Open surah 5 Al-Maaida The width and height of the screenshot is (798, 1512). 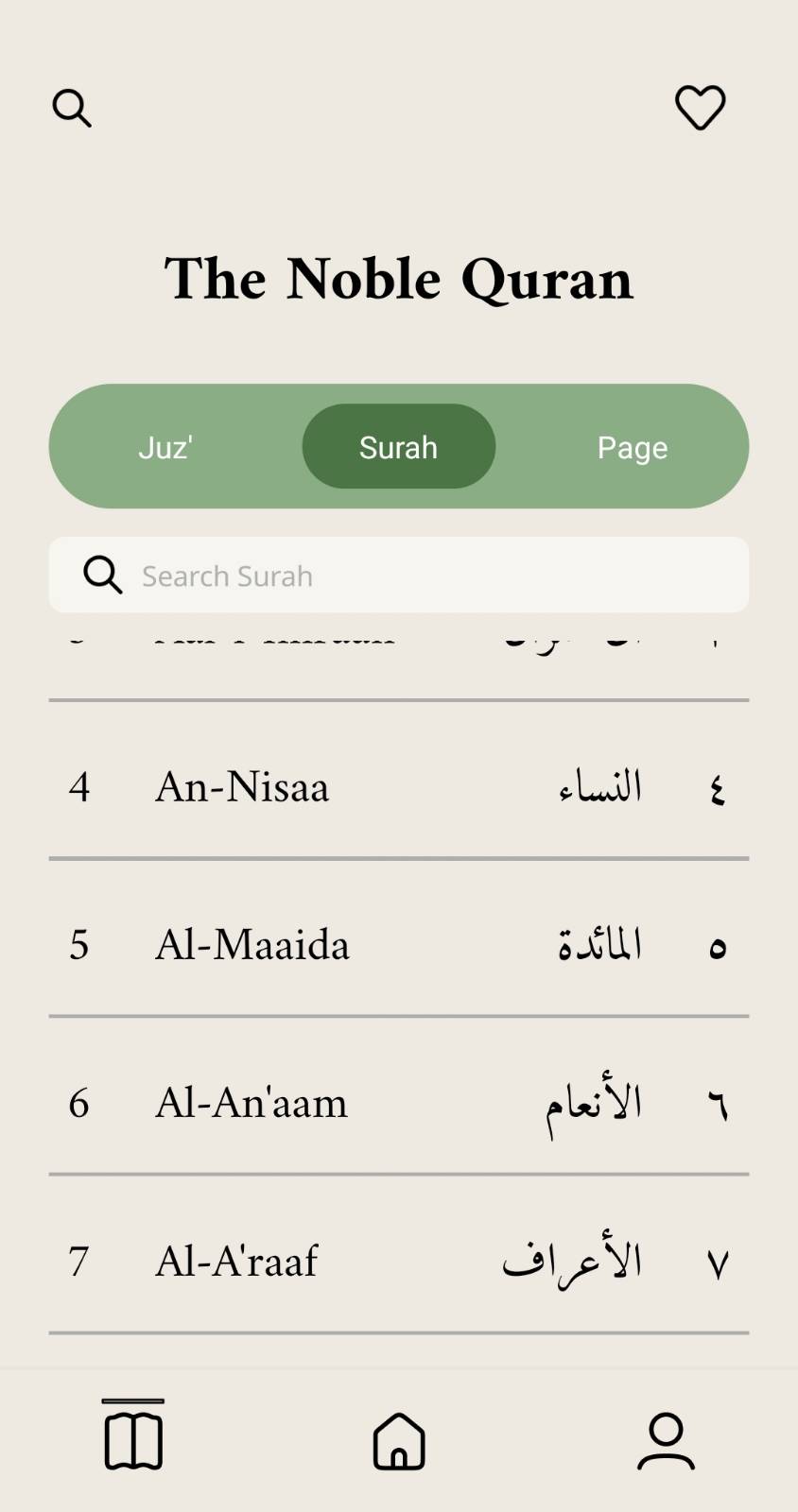[398, 944]
